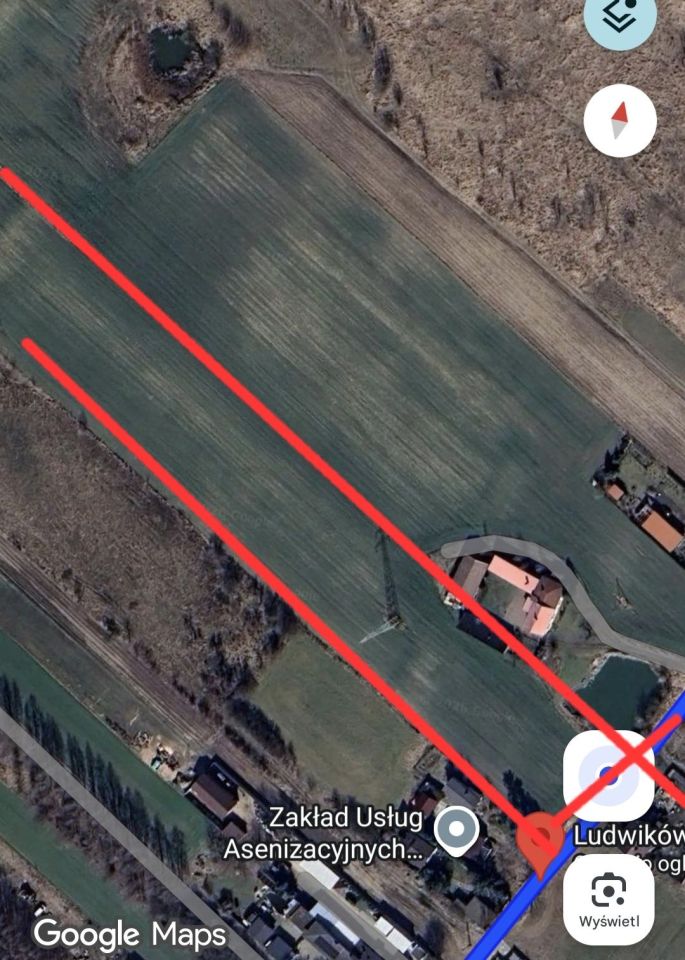Open the Wyświetl camera view button
The width and height of the screenshot is (685, 960).
pos(608,897)
